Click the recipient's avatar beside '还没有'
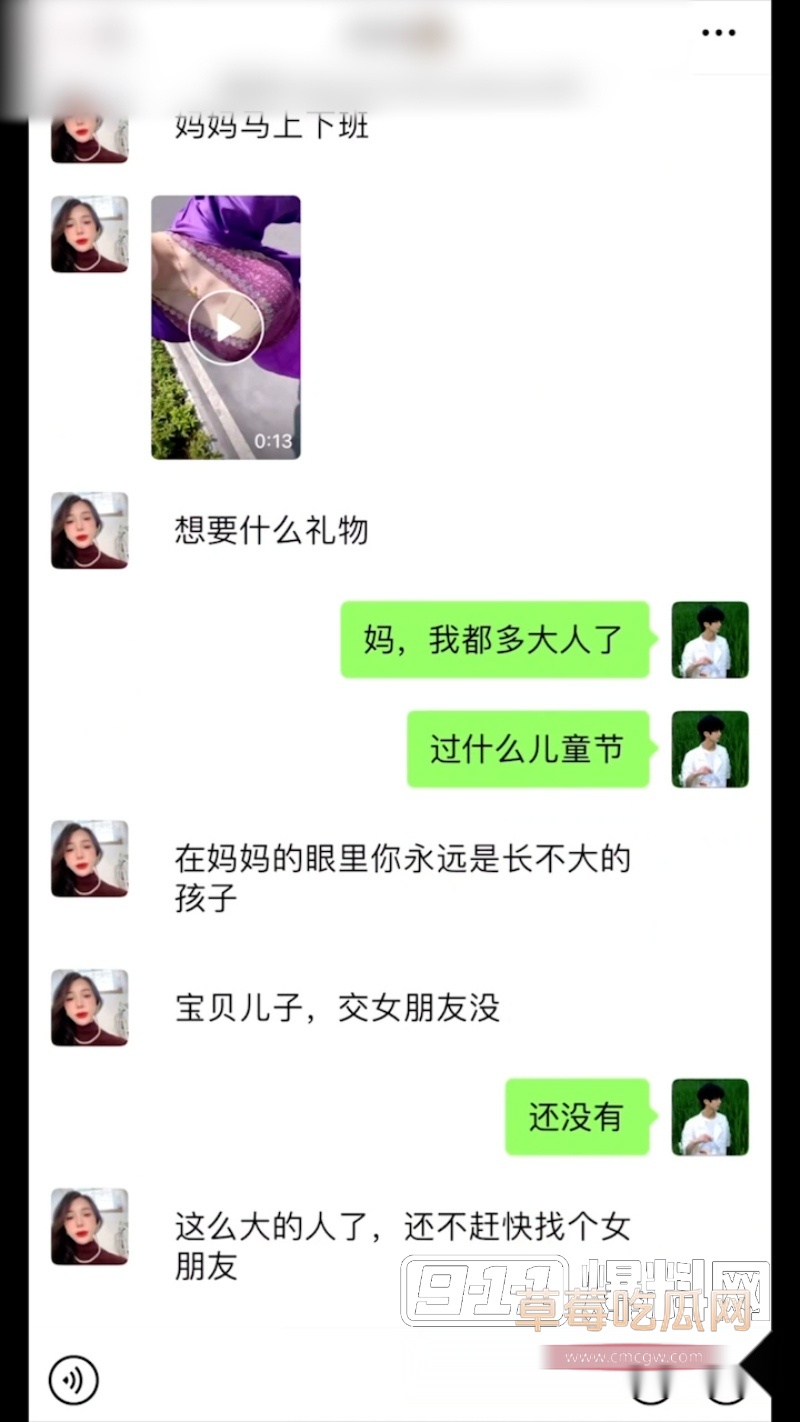 (x=710, y=1118)
